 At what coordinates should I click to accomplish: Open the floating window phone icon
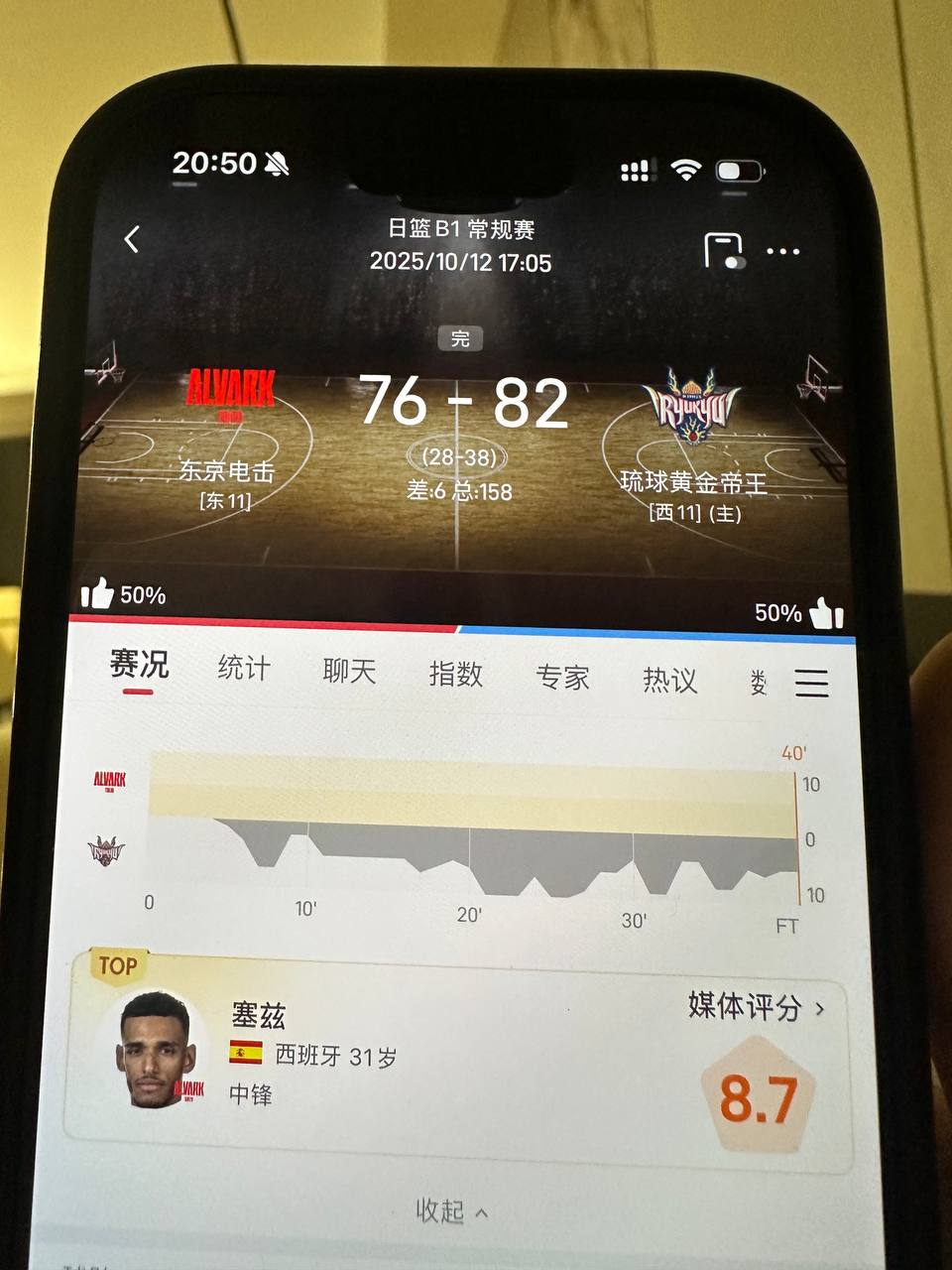coord(724,250)
